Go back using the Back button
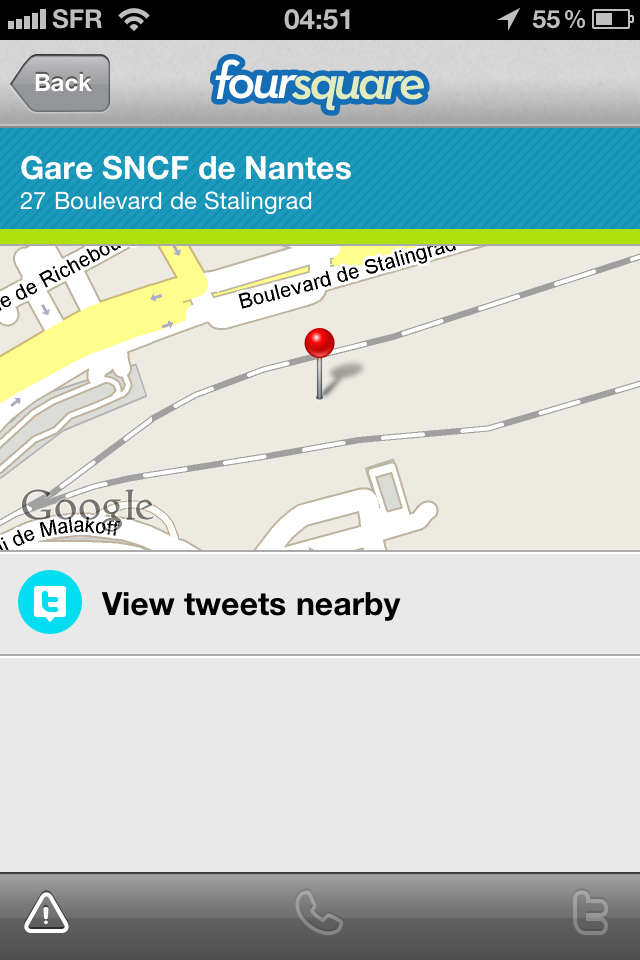Image resolution: width=640 pixels, height=960 pixels. (x=60, y=83)
